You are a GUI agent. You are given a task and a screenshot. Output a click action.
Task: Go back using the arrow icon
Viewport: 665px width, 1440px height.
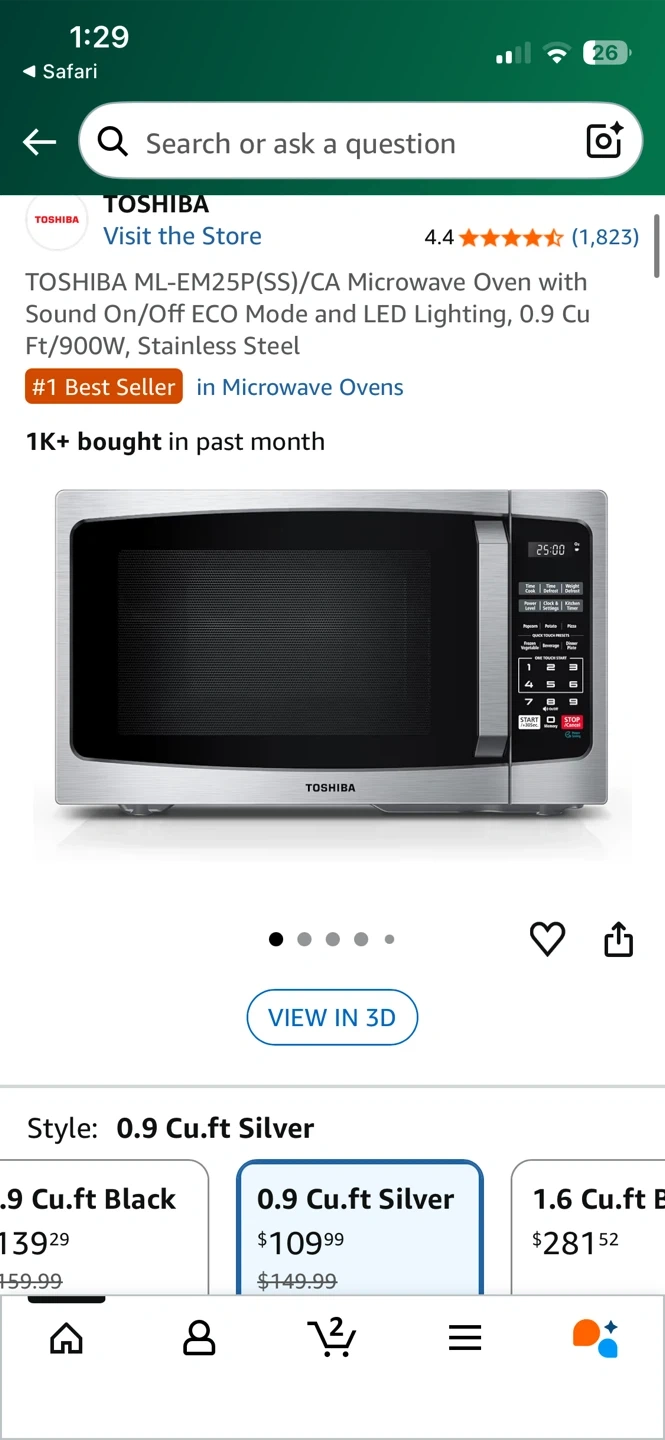tap(40, 143)
